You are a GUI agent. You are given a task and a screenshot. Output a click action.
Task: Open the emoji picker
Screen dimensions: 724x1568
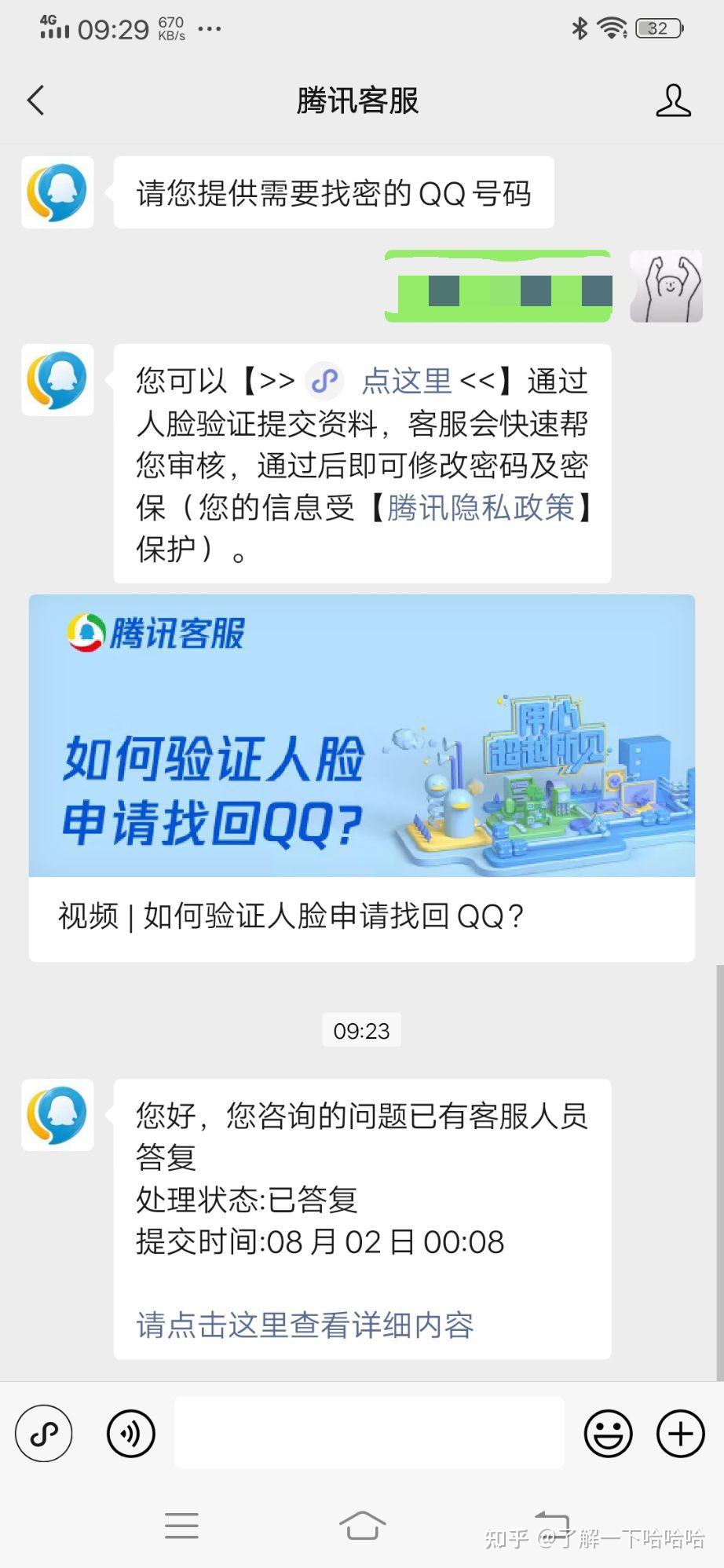pos(608,1434)
